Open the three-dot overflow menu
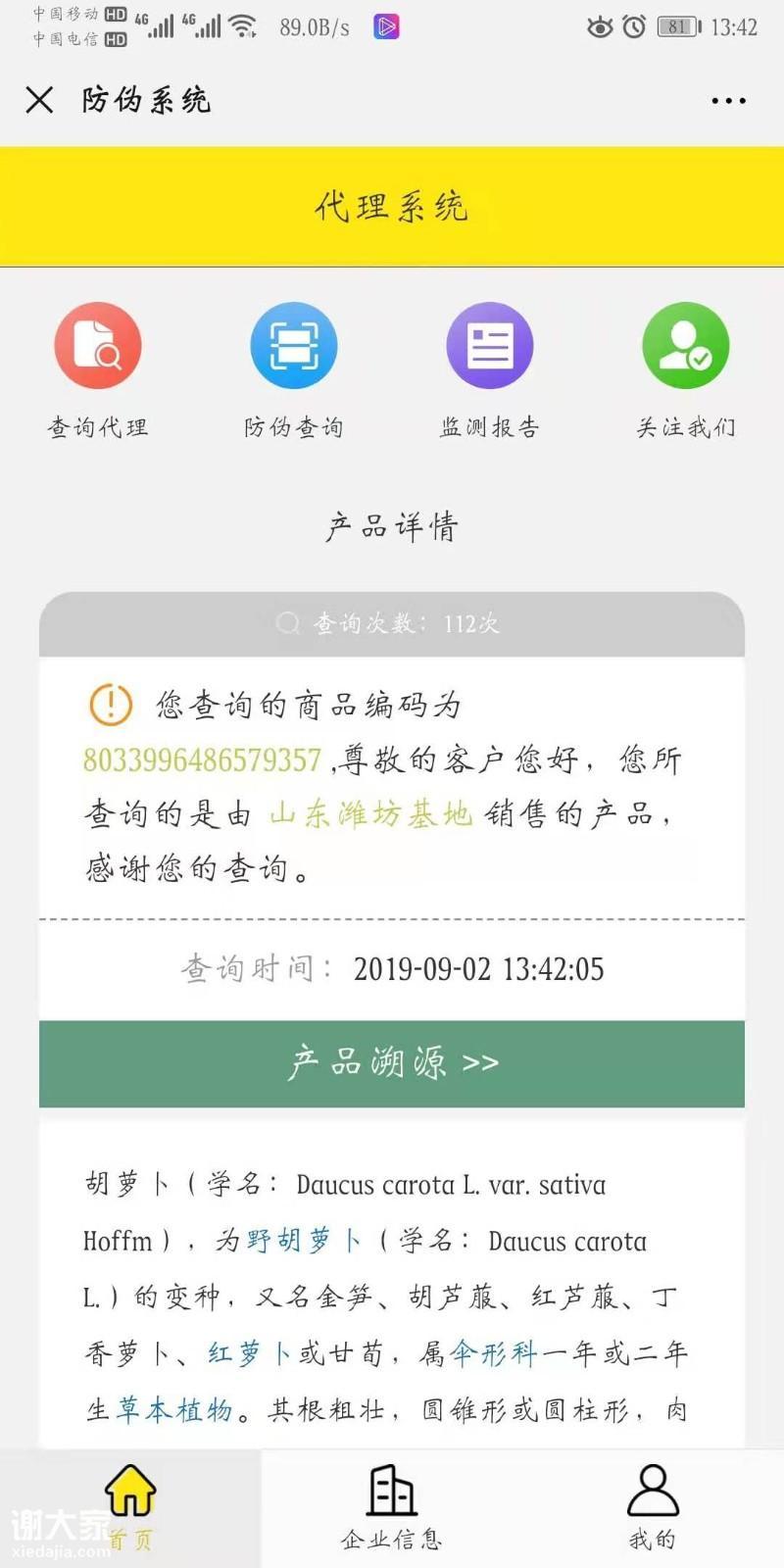 coord(728,100)
